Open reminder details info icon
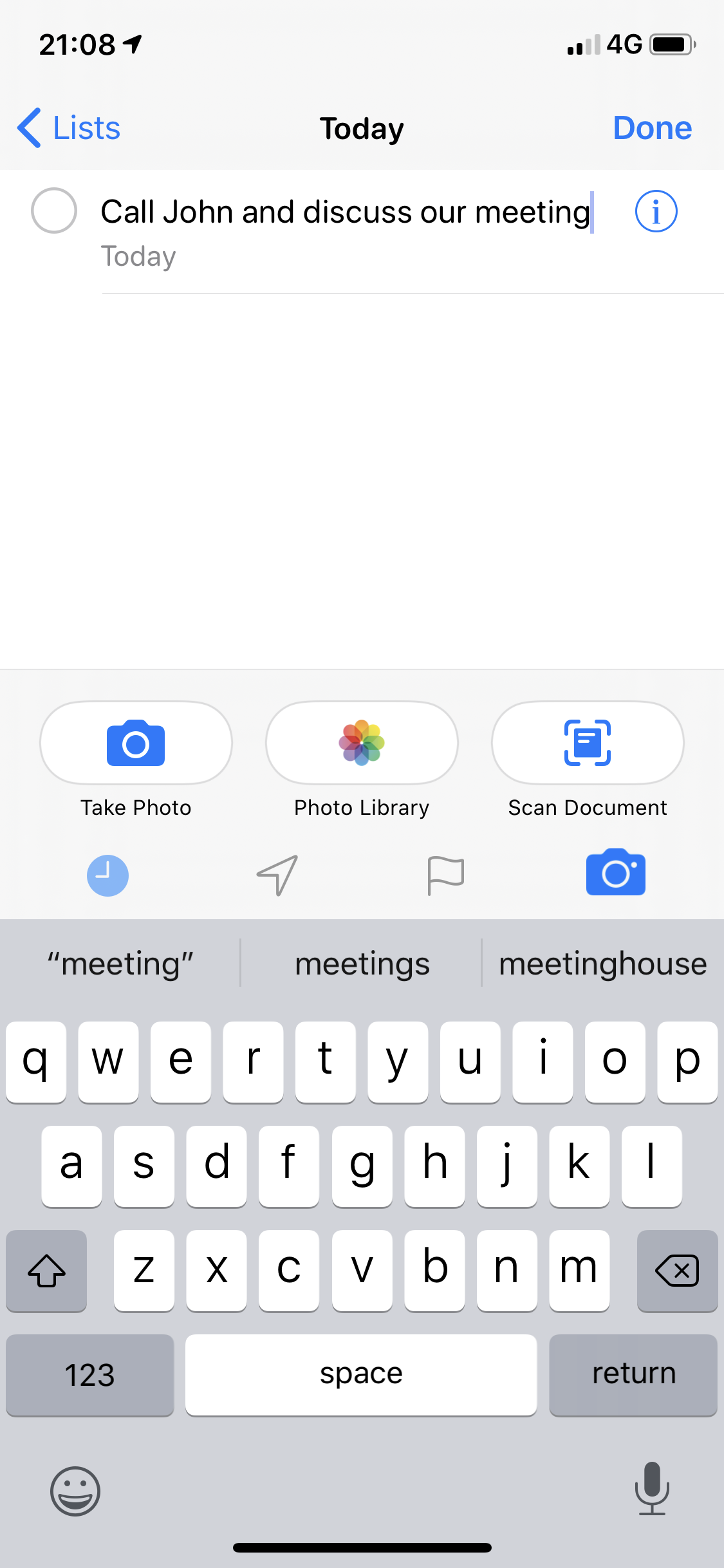Viewport: 724px width, 1568px height. [656, 211]
